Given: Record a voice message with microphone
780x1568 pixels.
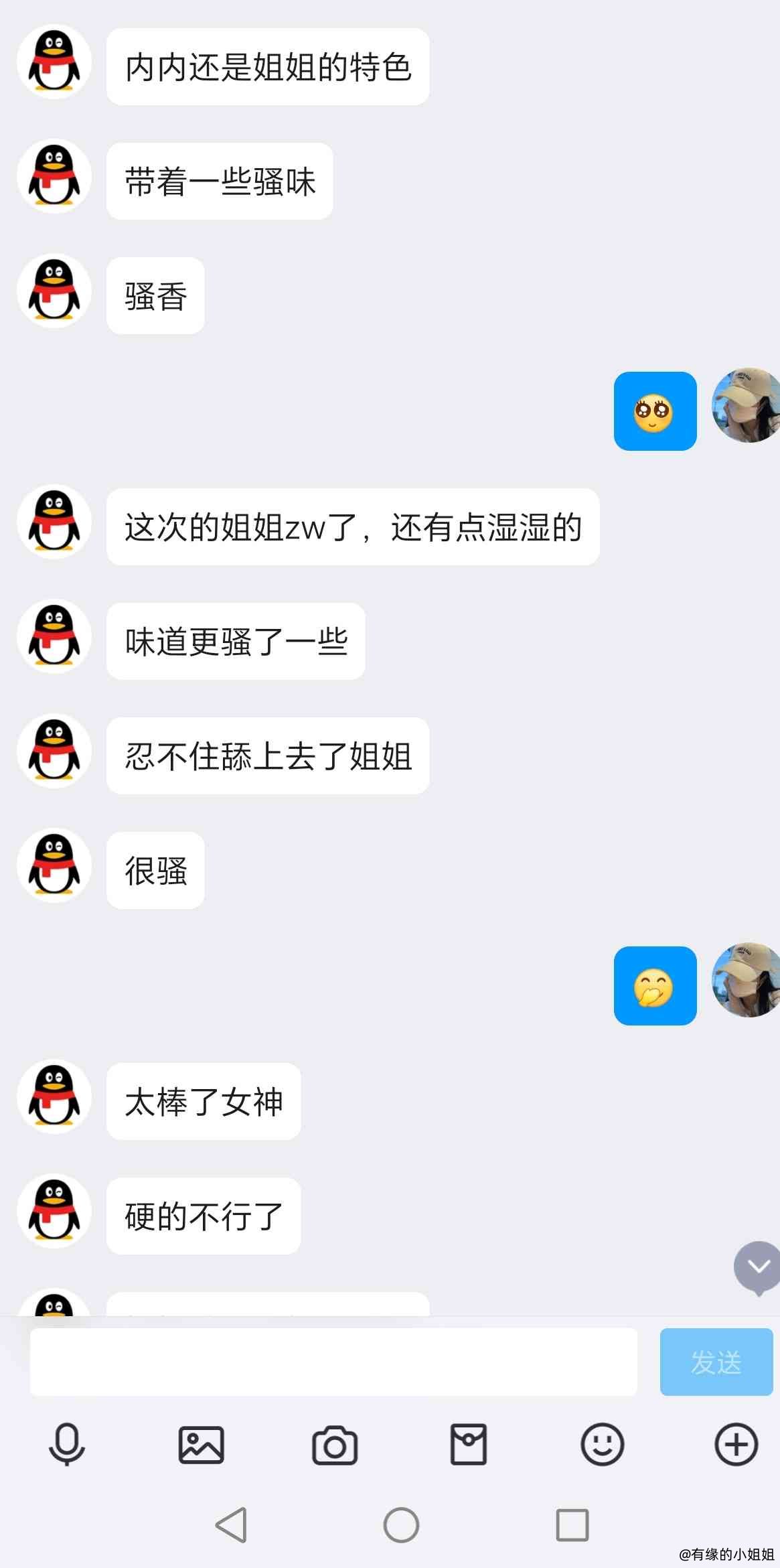Looking at the screenshot, I should click(67, 1444).
